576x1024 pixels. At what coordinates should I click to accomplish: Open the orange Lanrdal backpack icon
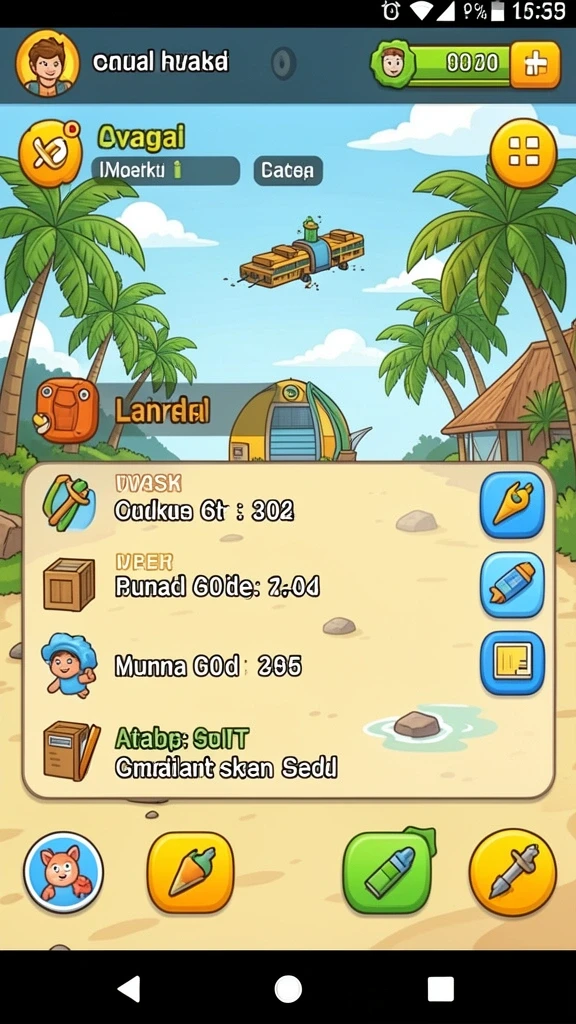pyautogui.click(x=67, y=410)
